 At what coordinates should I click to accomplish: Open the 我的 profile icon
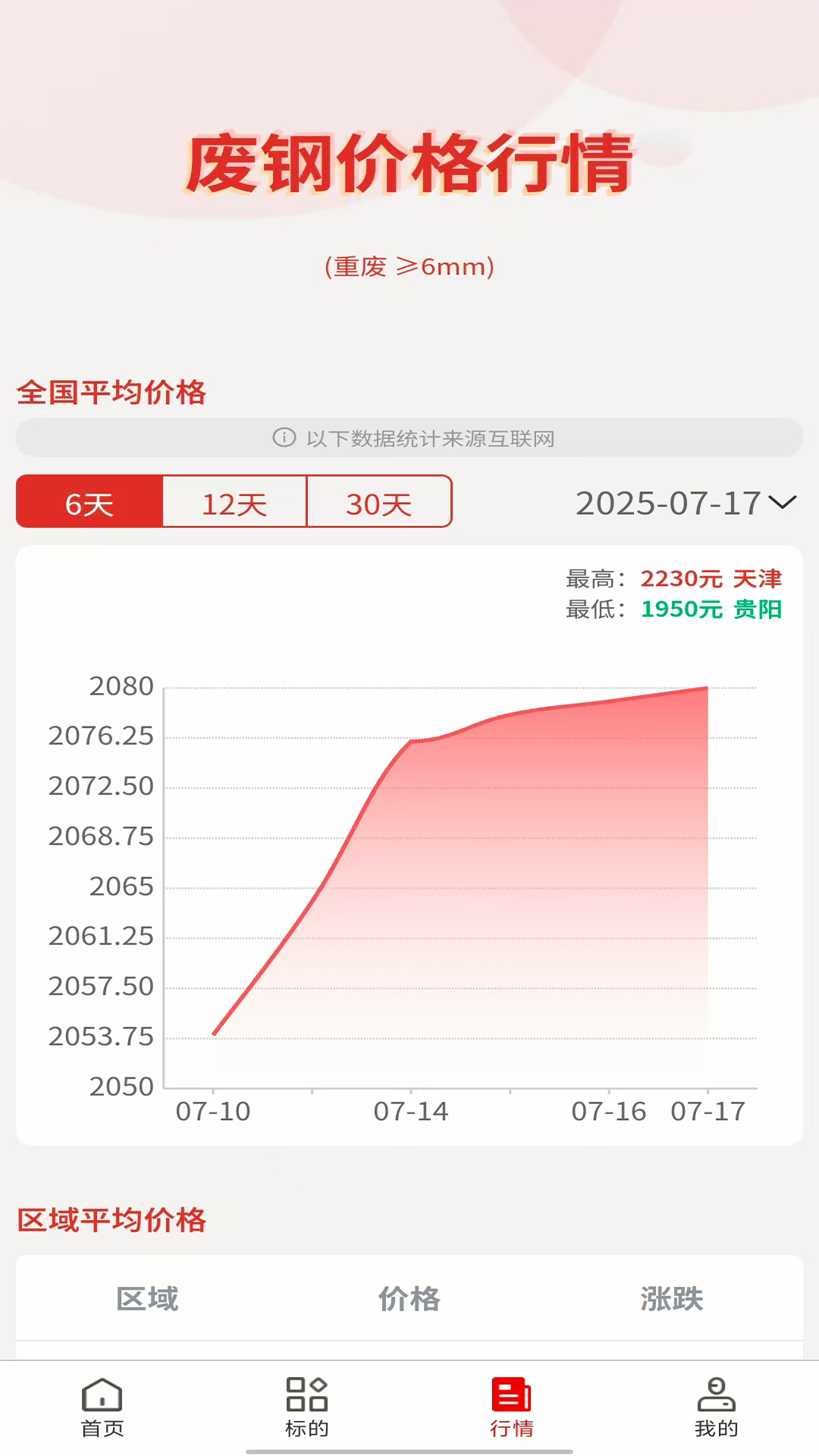[x=716, y=1407]
